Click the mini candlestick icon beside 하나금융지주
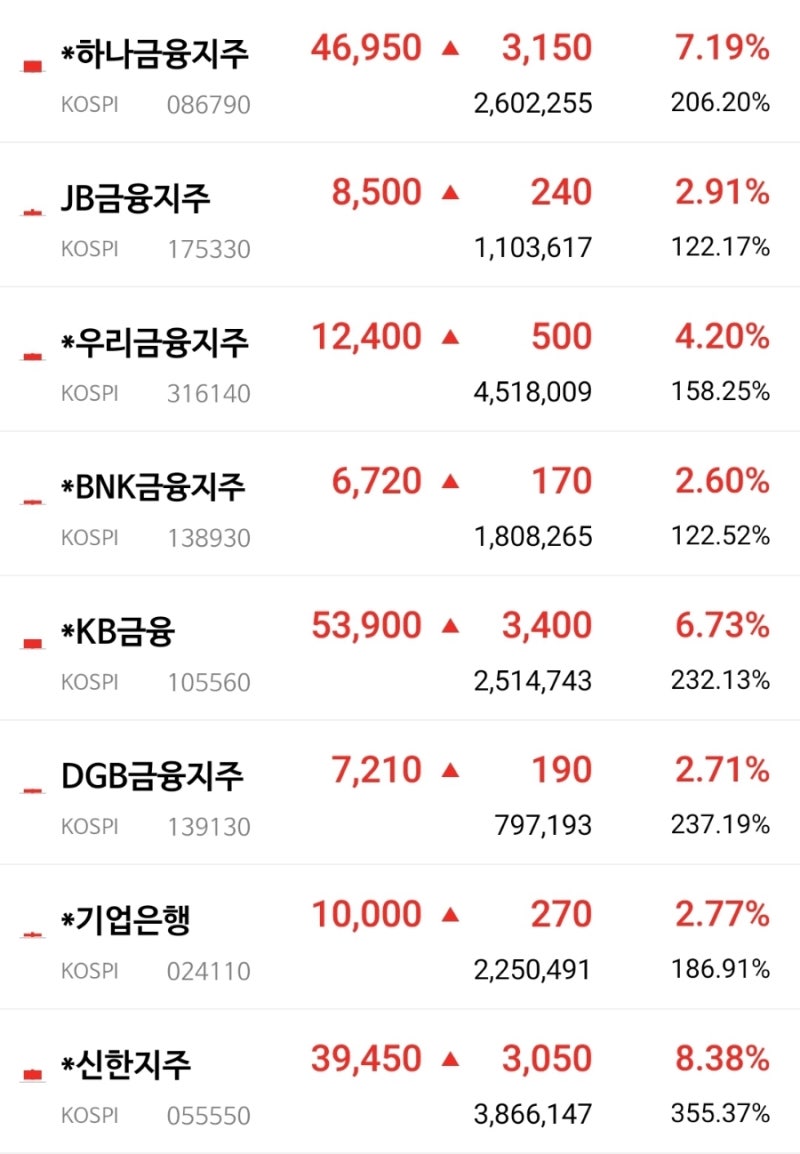Image resolution: width=800 pixels, height=1154 pixels. click(31, 64)
